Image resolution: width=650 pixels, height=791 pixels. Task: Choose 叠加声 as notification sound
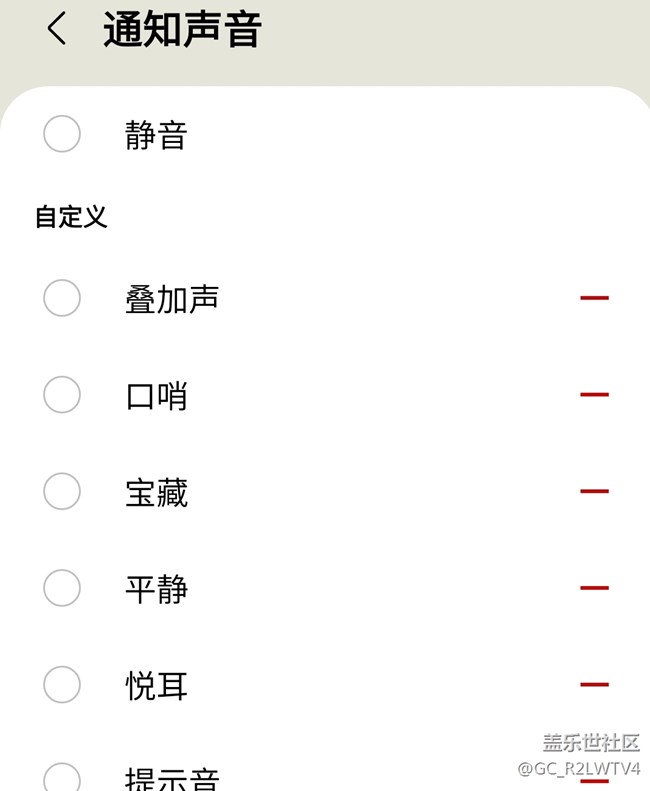coord(62,298)
